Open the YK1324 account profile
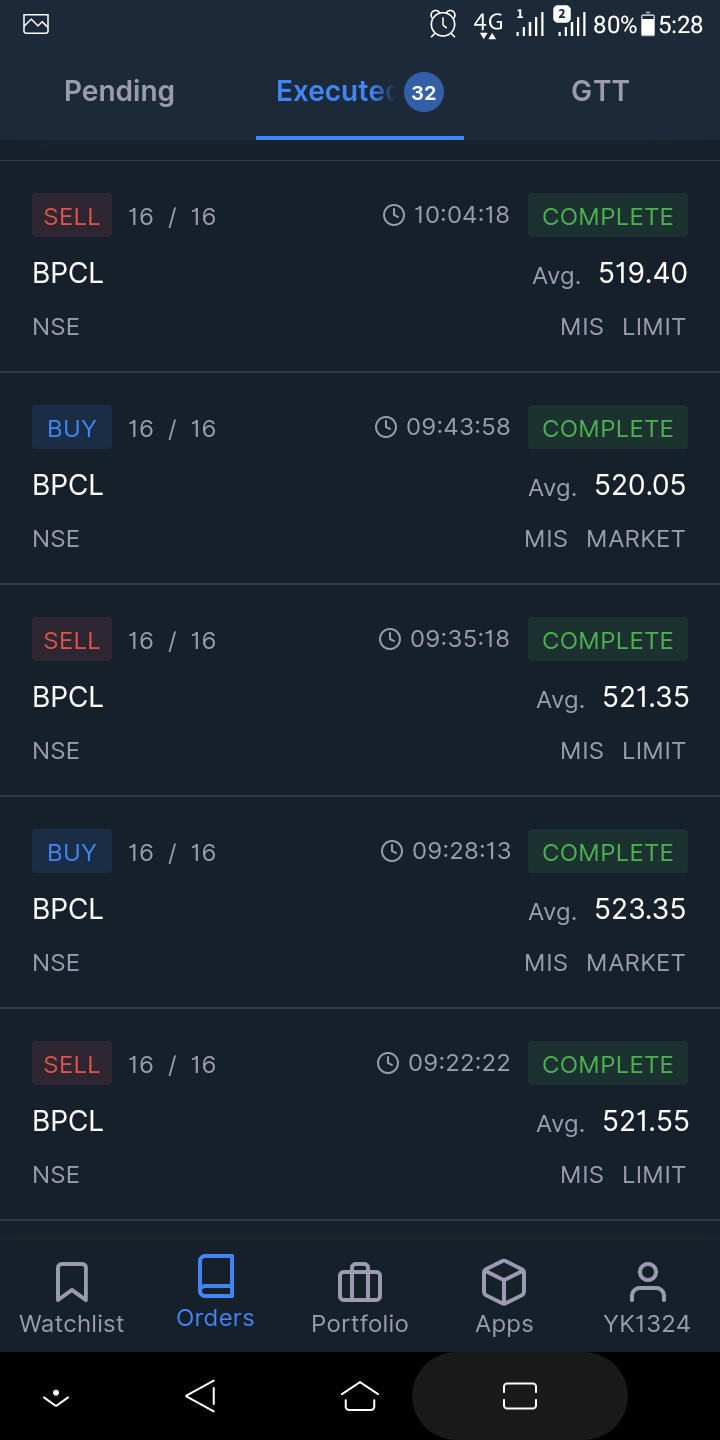Screen dimensions: 720x1440 pos(647,1297)
